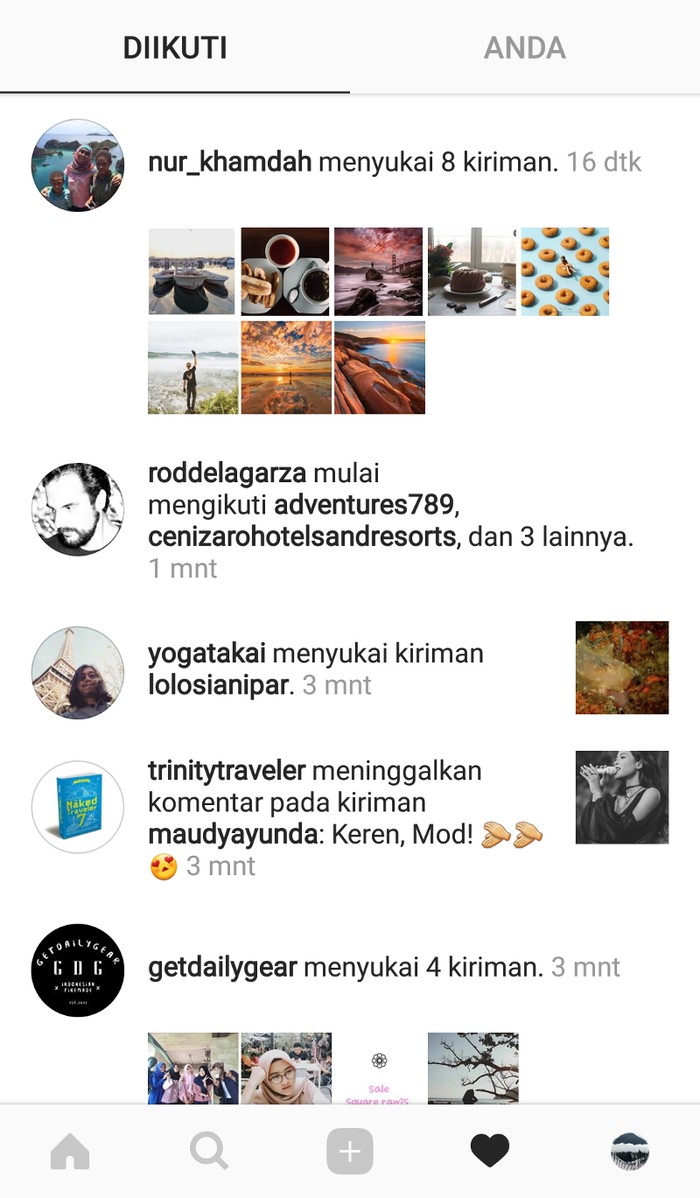Open maudyayunda's post thumbnail
This screenshot has width=700, height=1198.
621,797
